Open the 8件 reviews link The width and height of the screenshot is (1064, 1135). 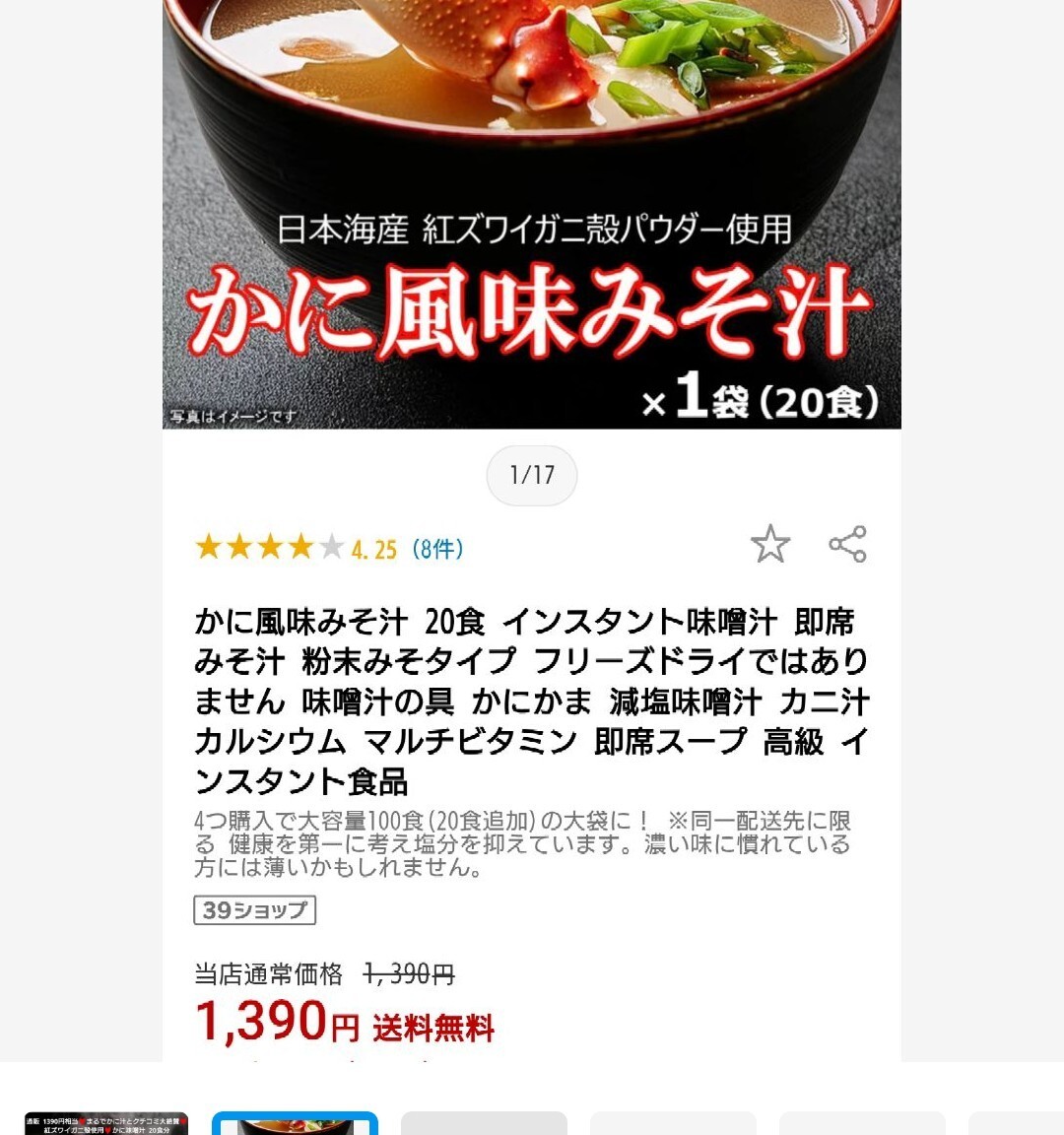[437, 549]
